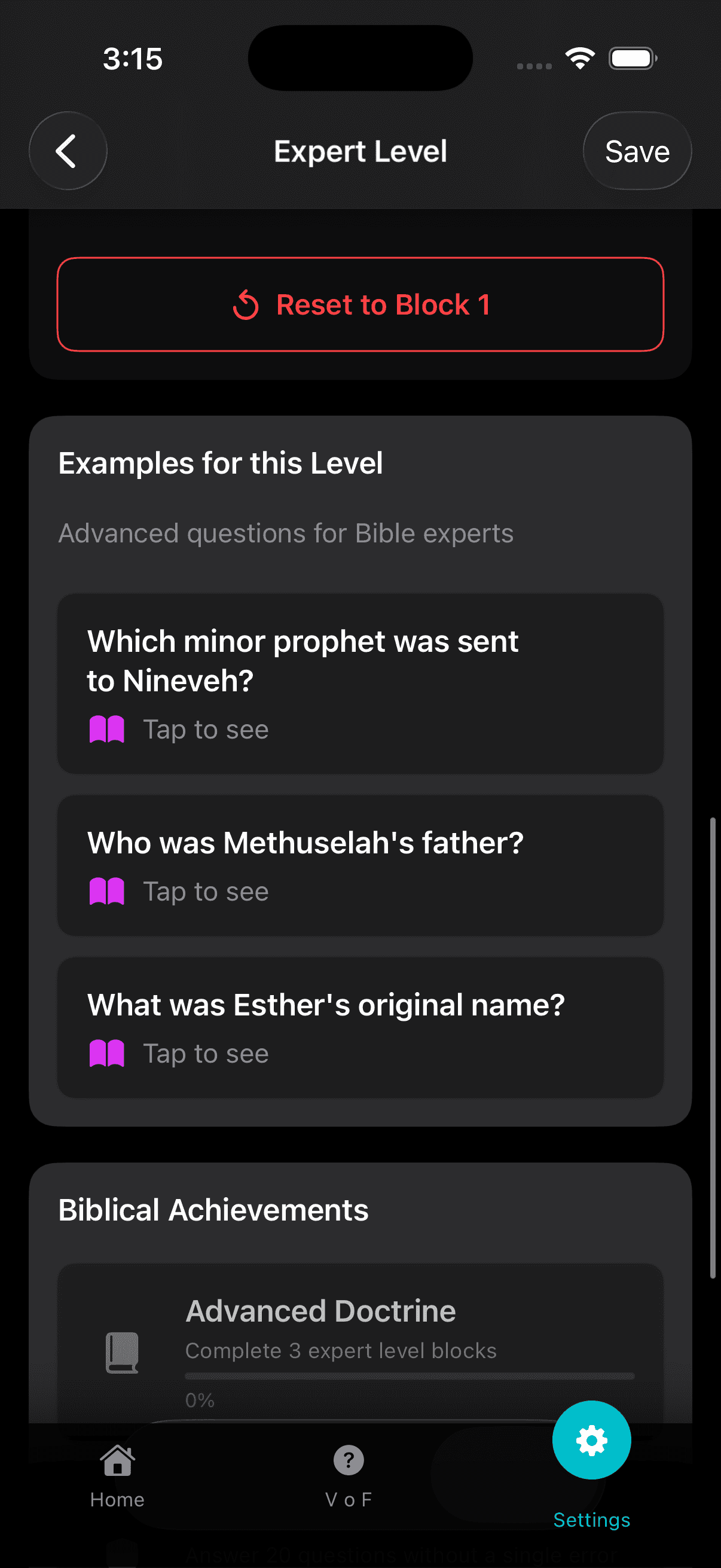Tap the teal Settings gear icon
The width and height of the screenshot is (721, 1568).
(x=591, y=1441)
